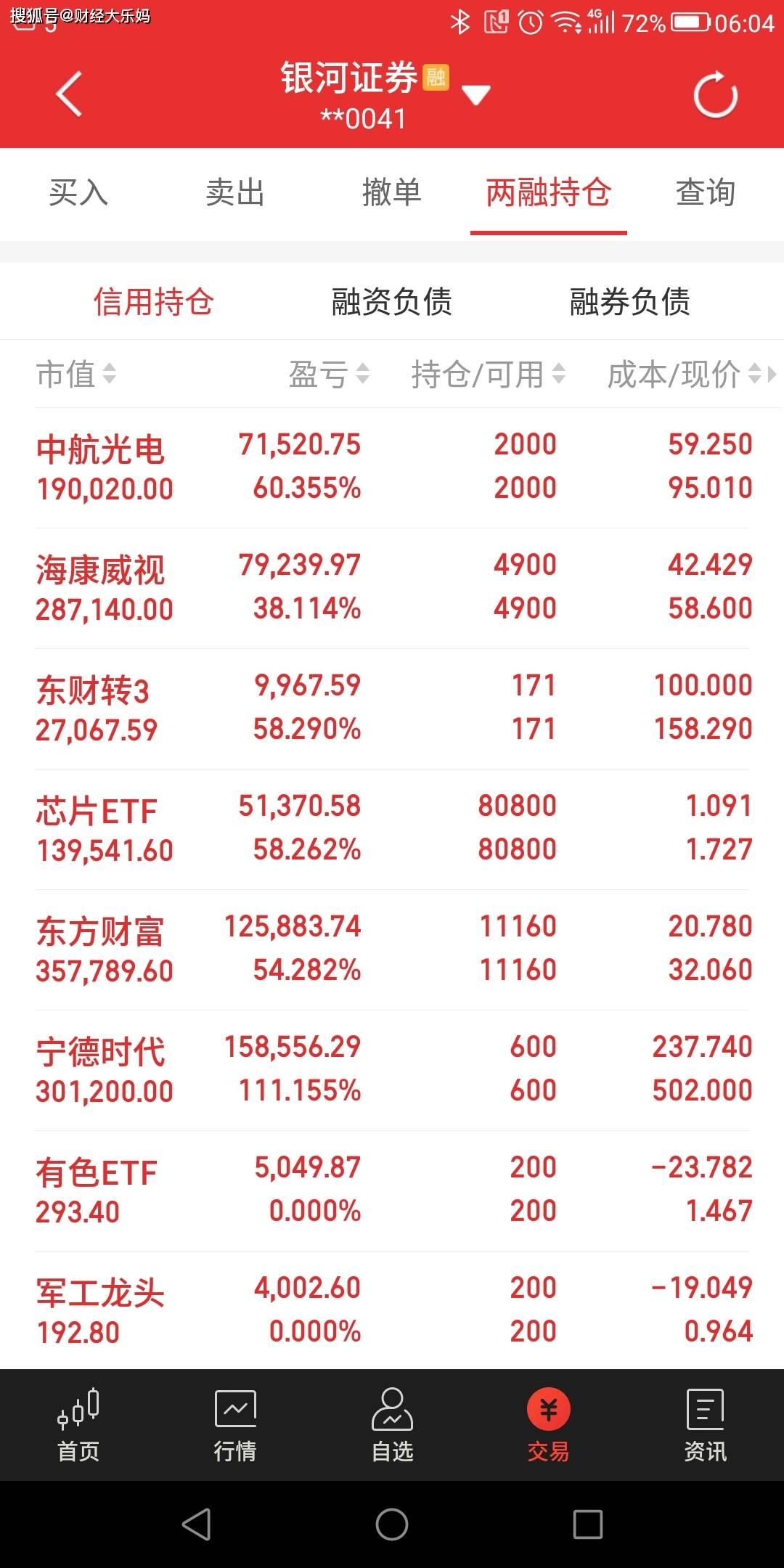This screenshot has height=1568, width=784.
Task: Sort holdings by 盈亏
Action: coord(329,375)
